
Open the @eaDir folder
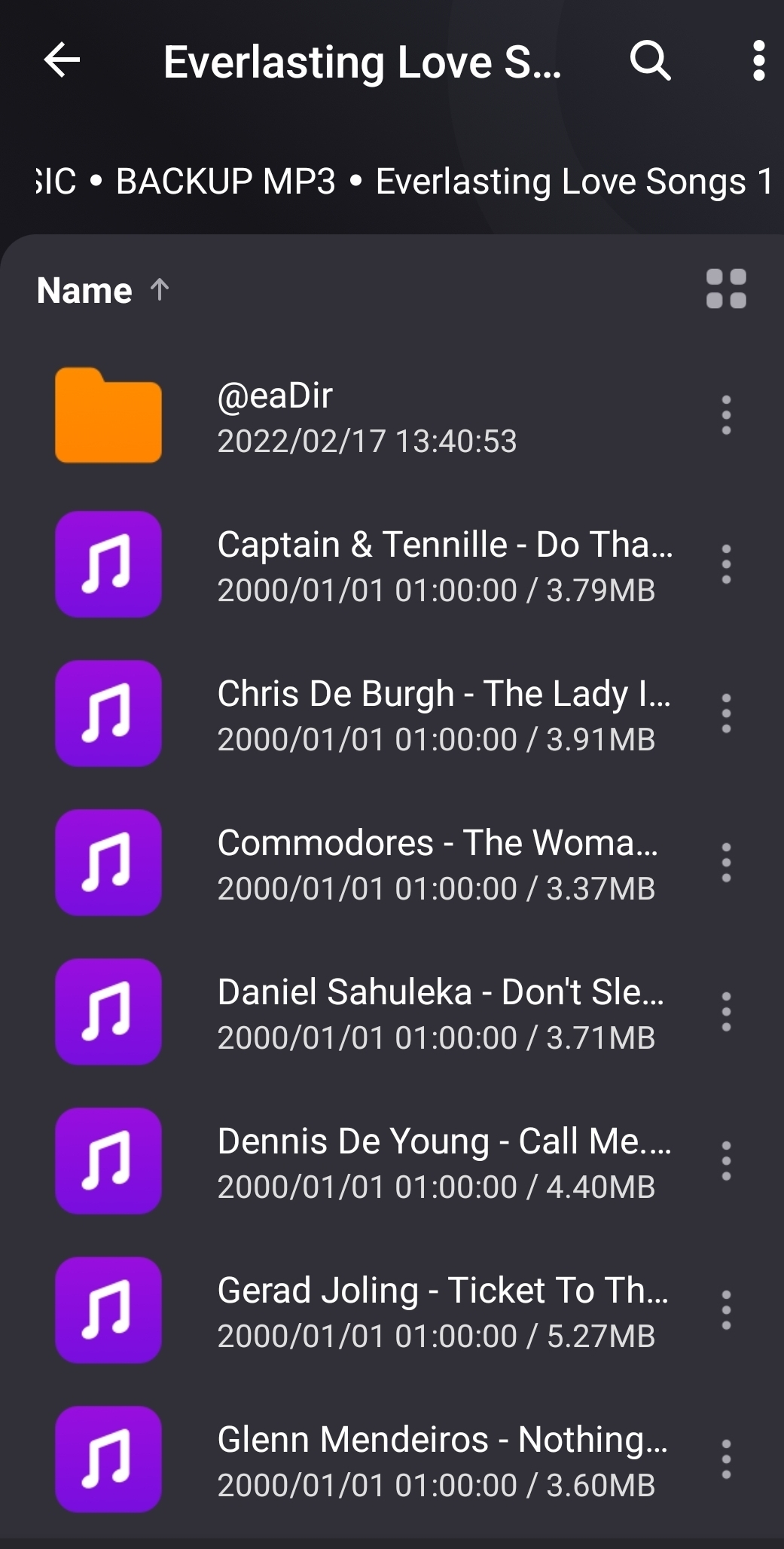pyautogui.click(x=275, y=416)
